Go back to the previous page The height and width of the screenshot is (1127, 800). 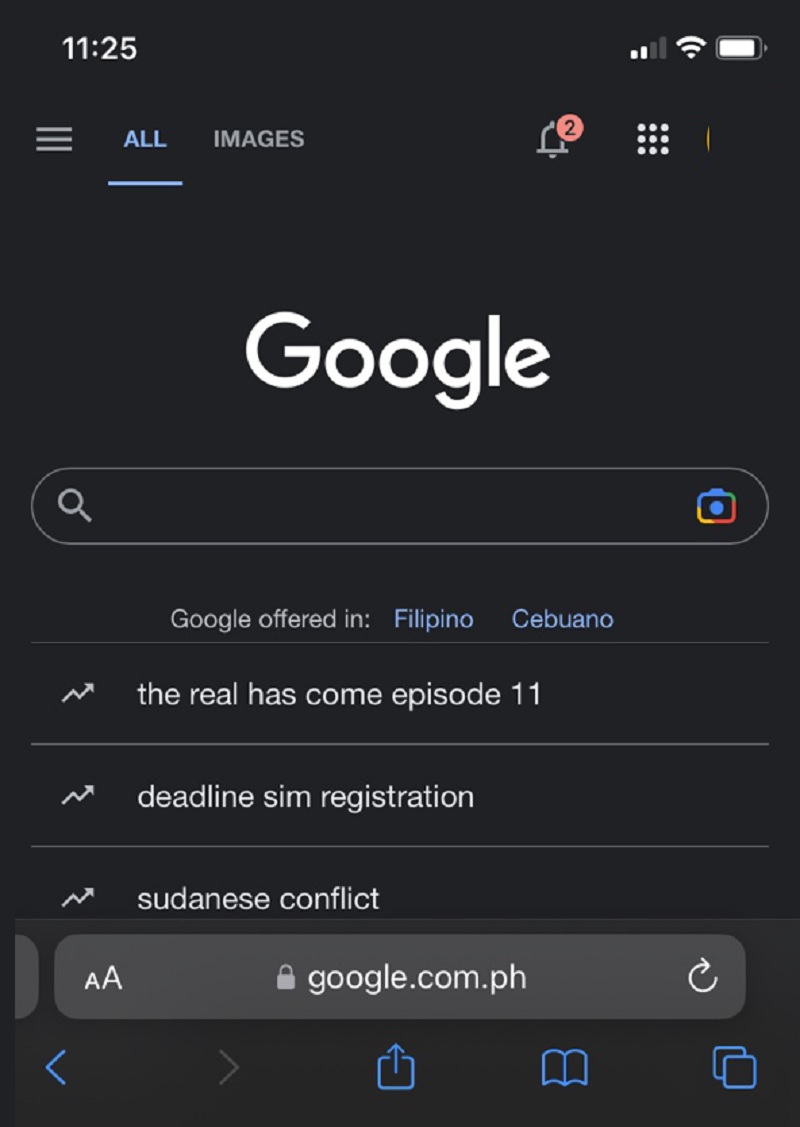coord(56,1068)
